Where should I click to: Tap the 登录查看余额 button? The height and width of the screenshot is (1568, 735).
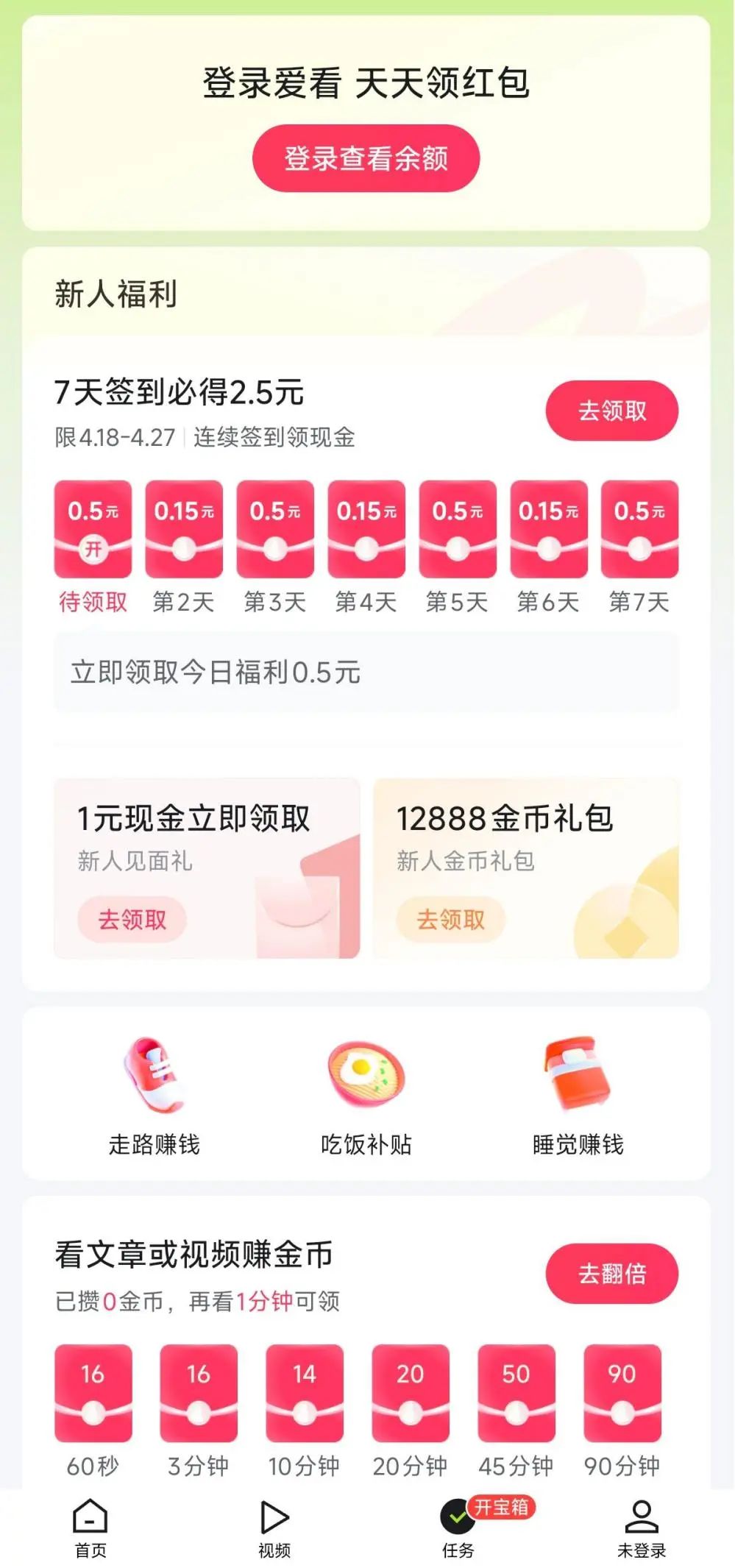[366, 158]
